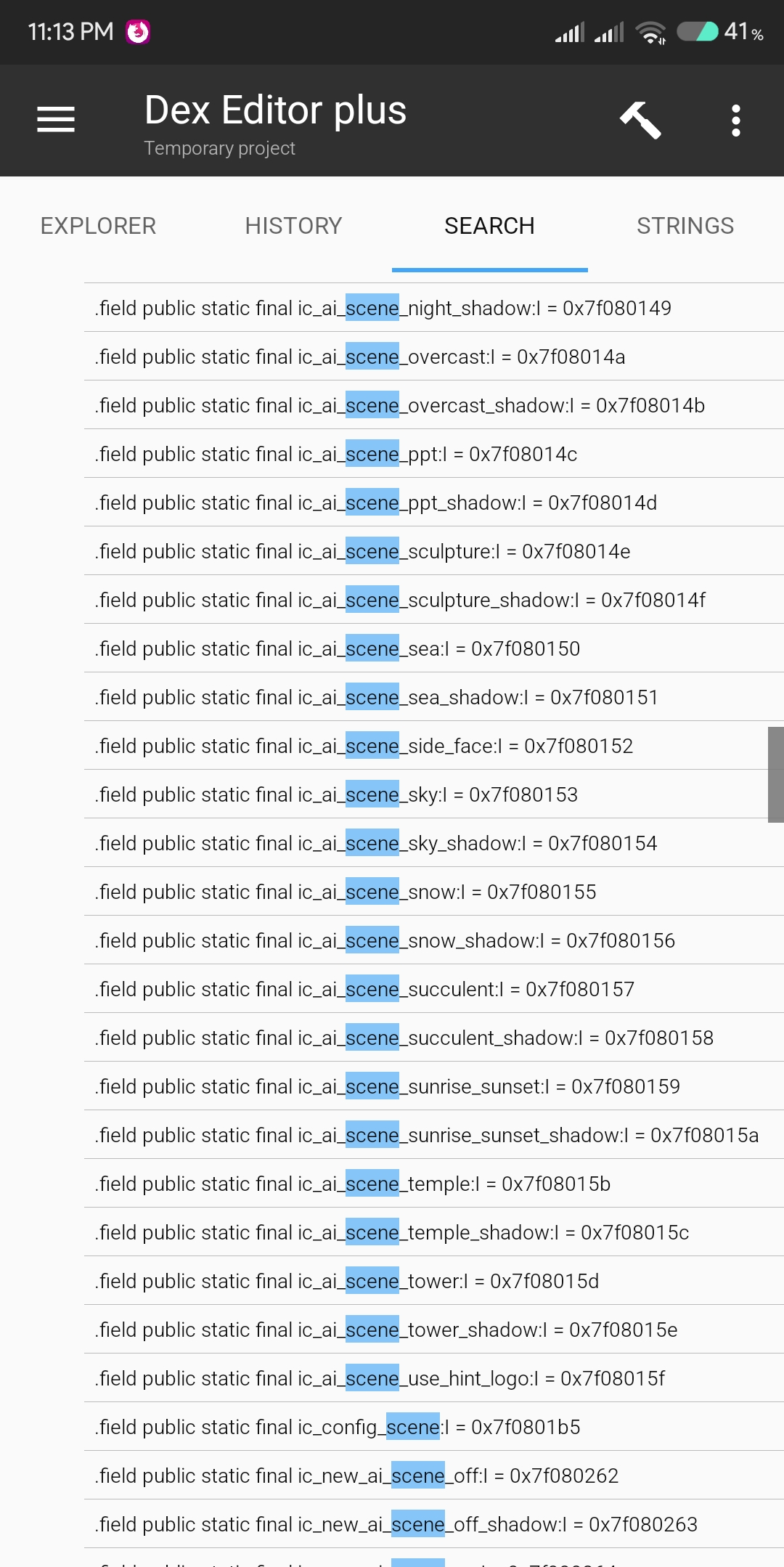Image resolution: width=784 pixels, height=1567 pixels.
Task: Switch to the Explorer tab
Action: [98, 226]
